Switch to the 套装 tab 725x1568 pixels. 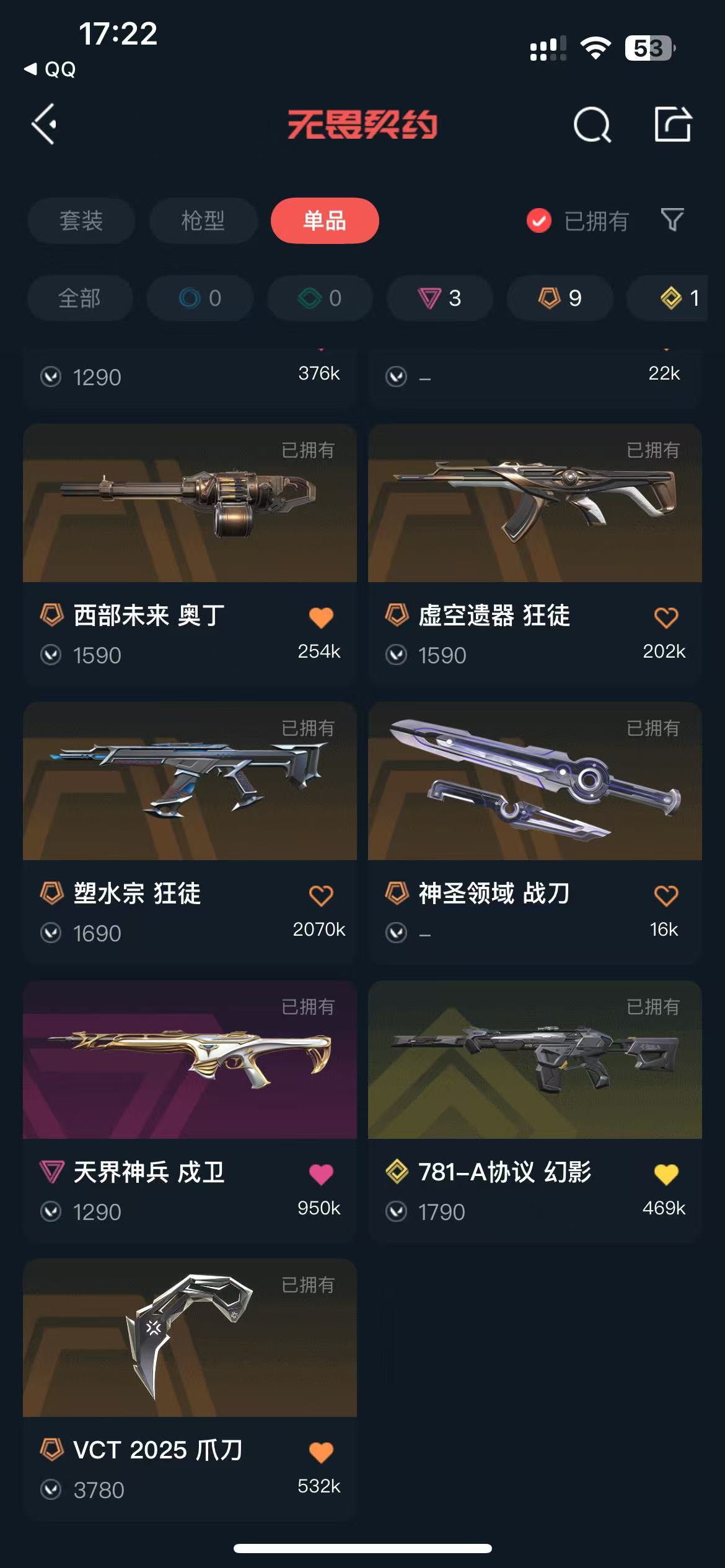[81, 220]
